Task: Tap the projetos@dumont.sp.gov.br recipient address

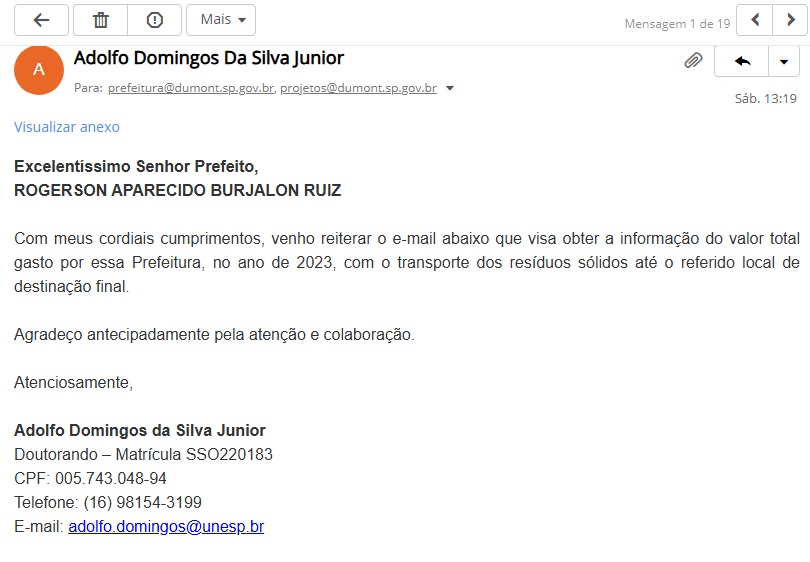Action: [x=358, y=88]
